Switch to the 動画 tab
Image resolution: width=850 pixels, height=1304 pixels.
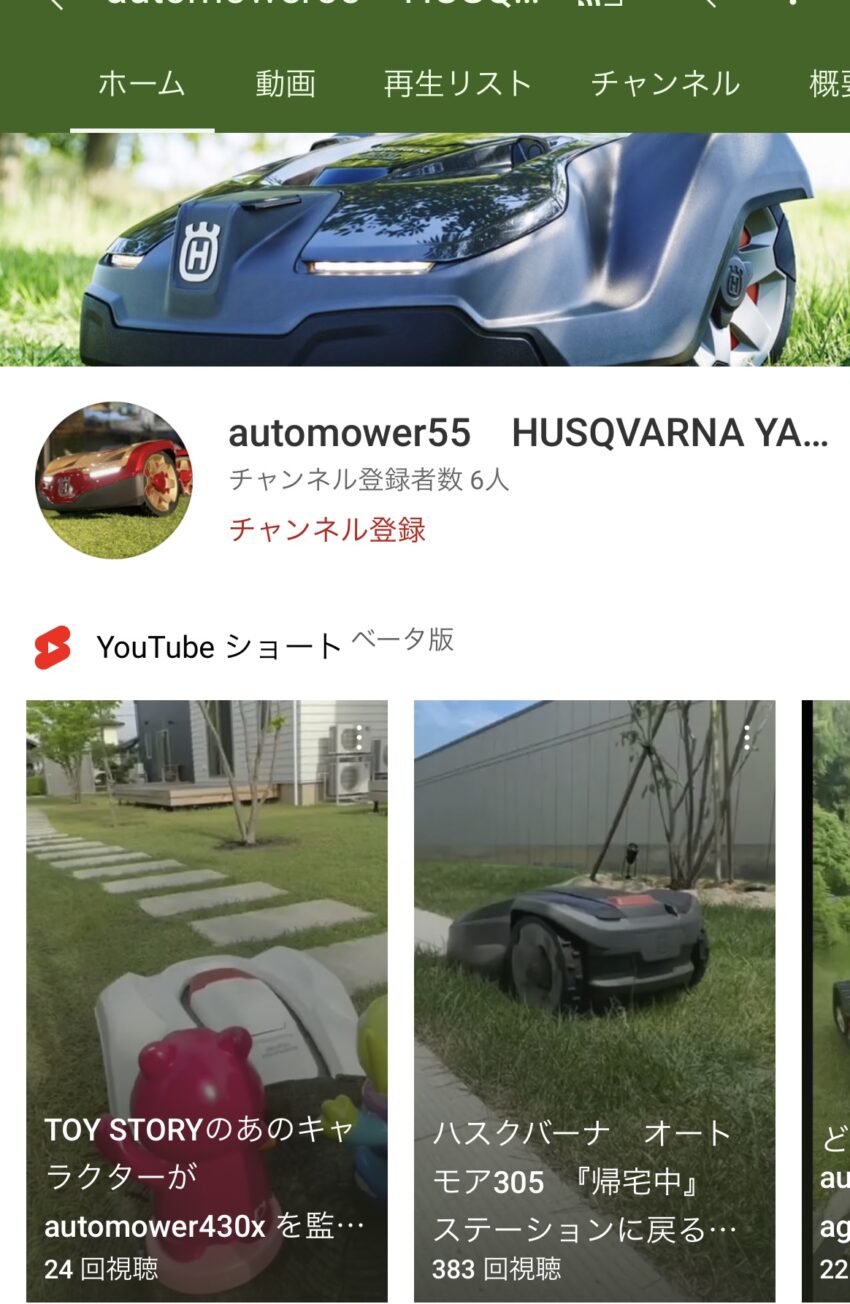(x=285, y=85)
